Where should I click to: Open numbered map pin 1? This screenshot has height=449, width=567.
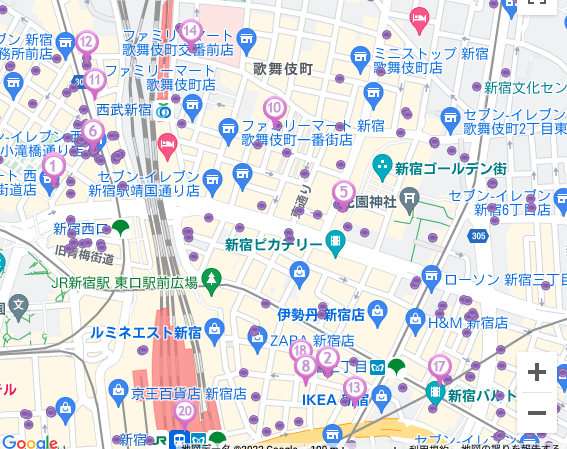pos(54,170)
